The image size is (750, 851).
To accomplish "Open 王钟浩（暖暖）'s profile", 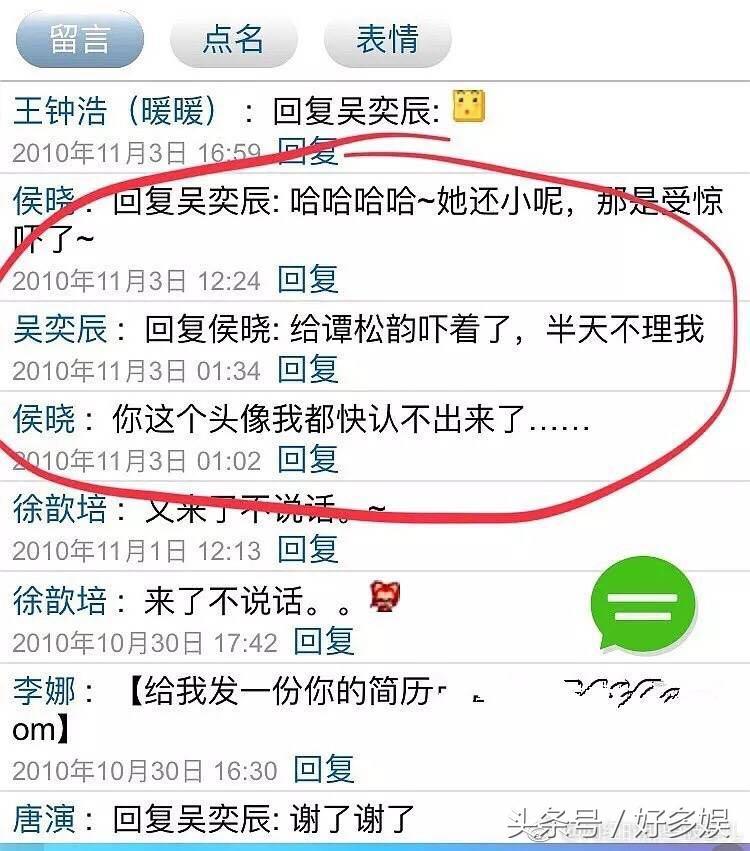I will coord(116,109).
